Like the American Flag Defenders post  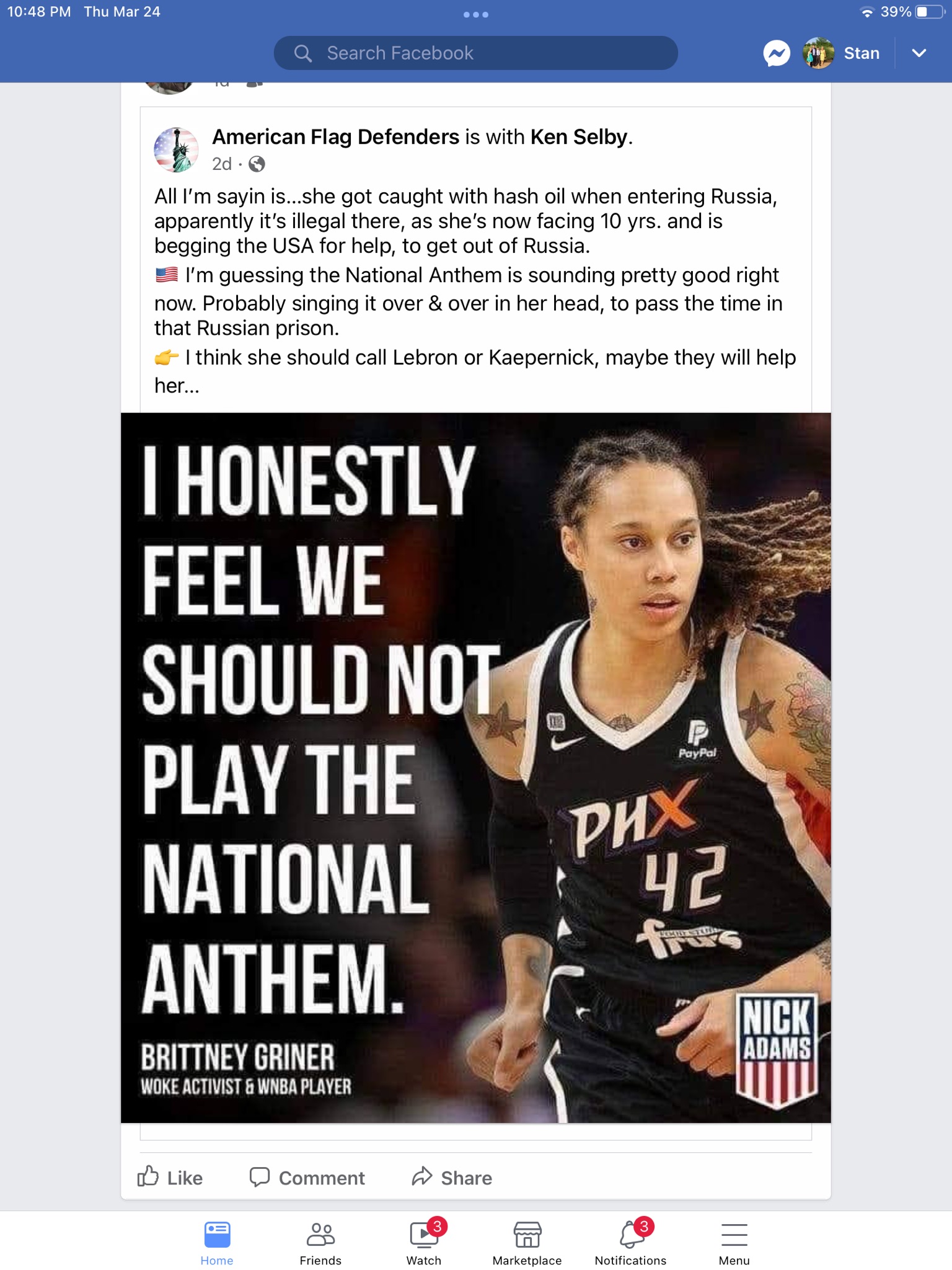click(170, 1177)
